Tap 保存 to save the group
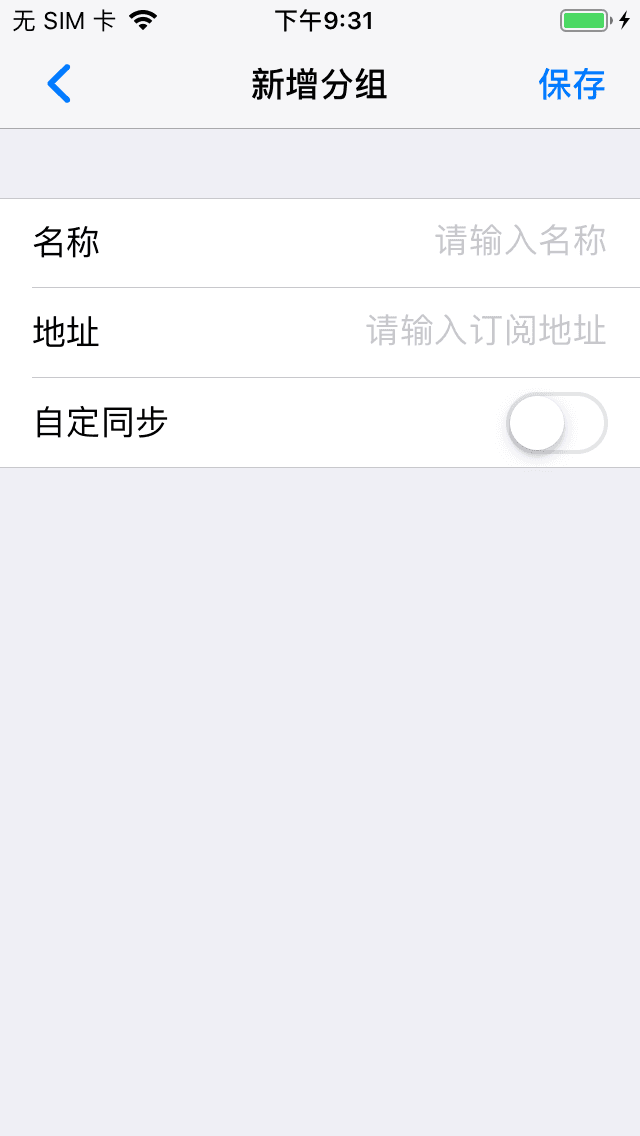 (572, 84)
